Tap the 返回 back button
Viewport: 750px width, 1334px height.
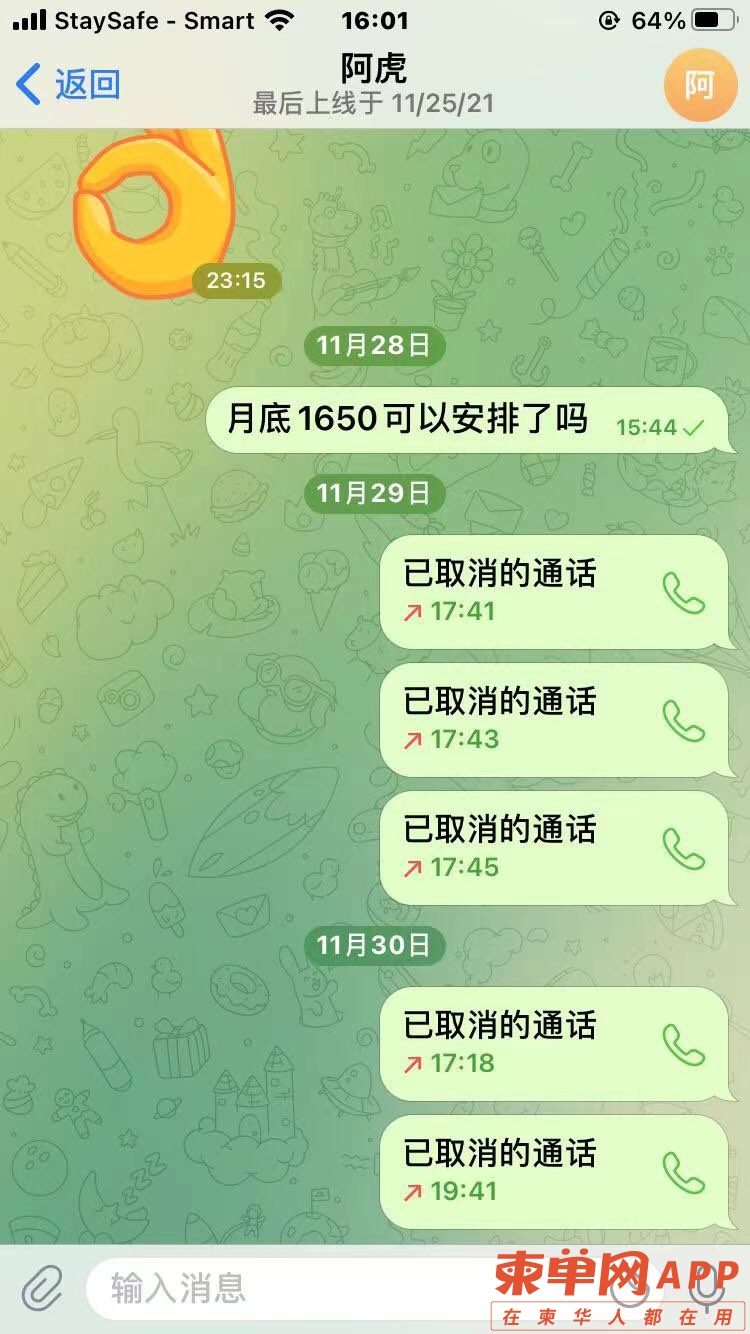point(68,85)
